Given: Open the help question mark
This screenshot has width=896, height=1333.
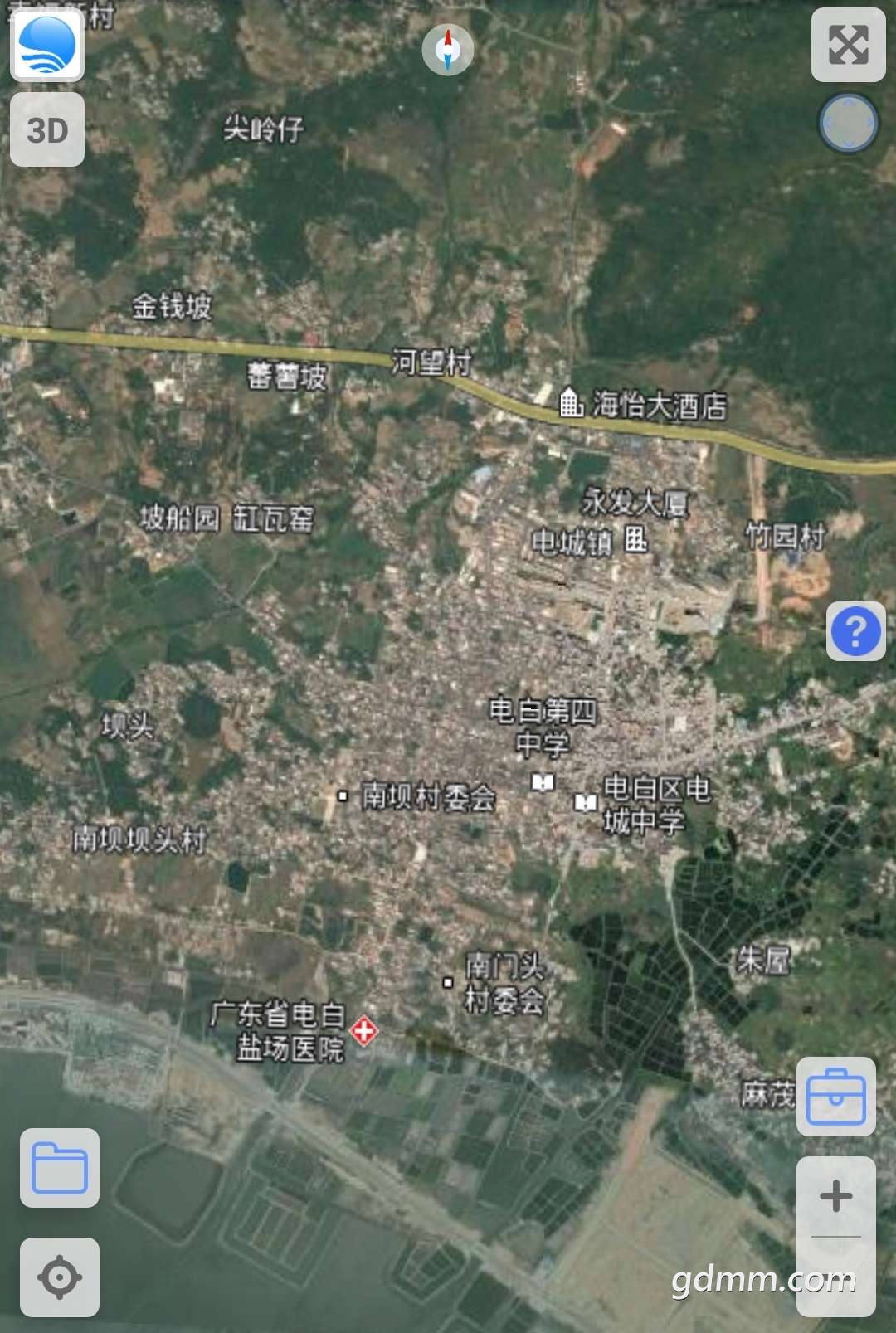Looking at the screenshot, I should (855, 631).
